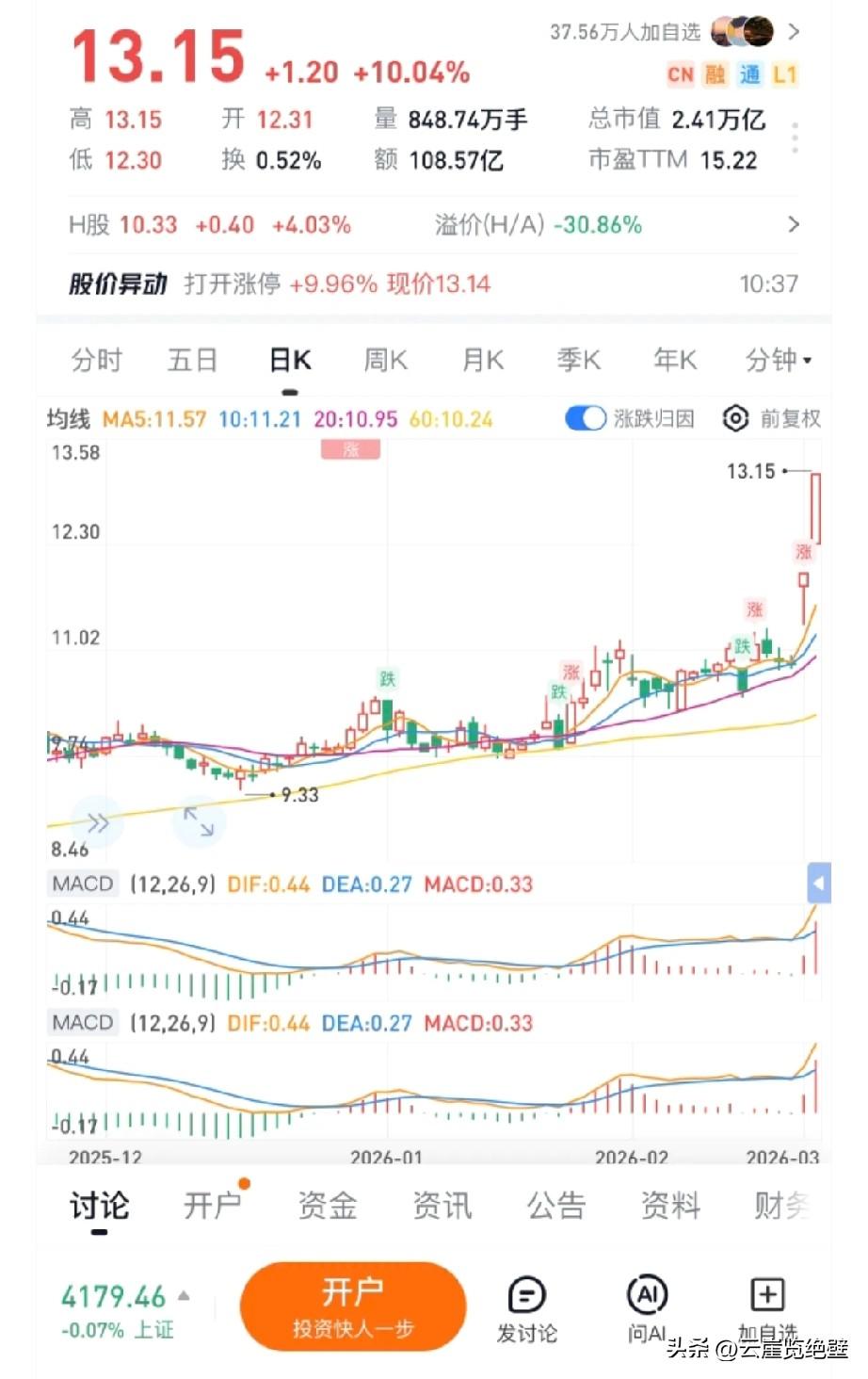Viewport: 868px width, 1379px height.
Task: Tap the follower avatars near 37.56万人加自选
Action: 742,31
